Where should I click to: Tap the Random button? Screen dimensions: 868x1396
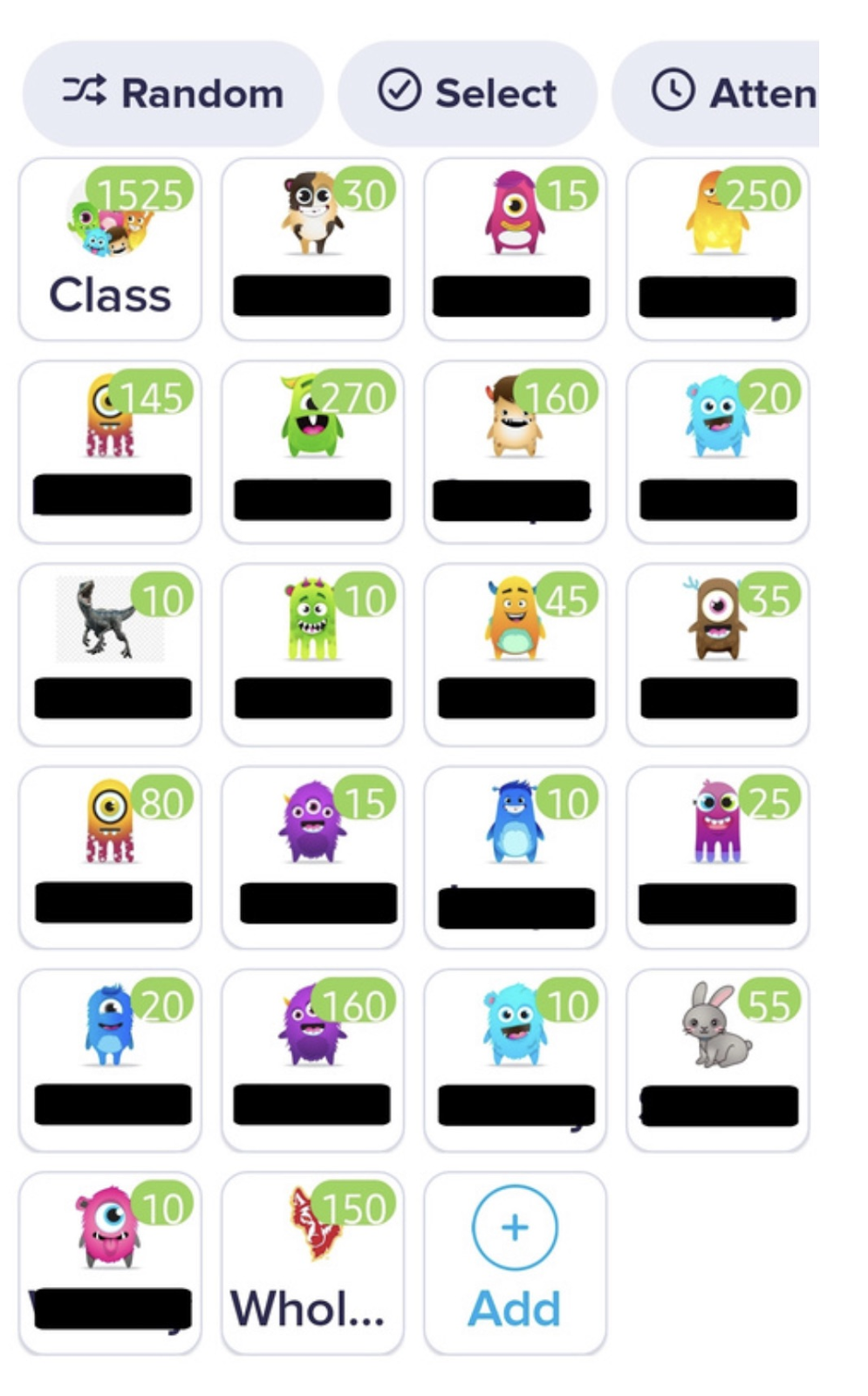click(172, 93)
